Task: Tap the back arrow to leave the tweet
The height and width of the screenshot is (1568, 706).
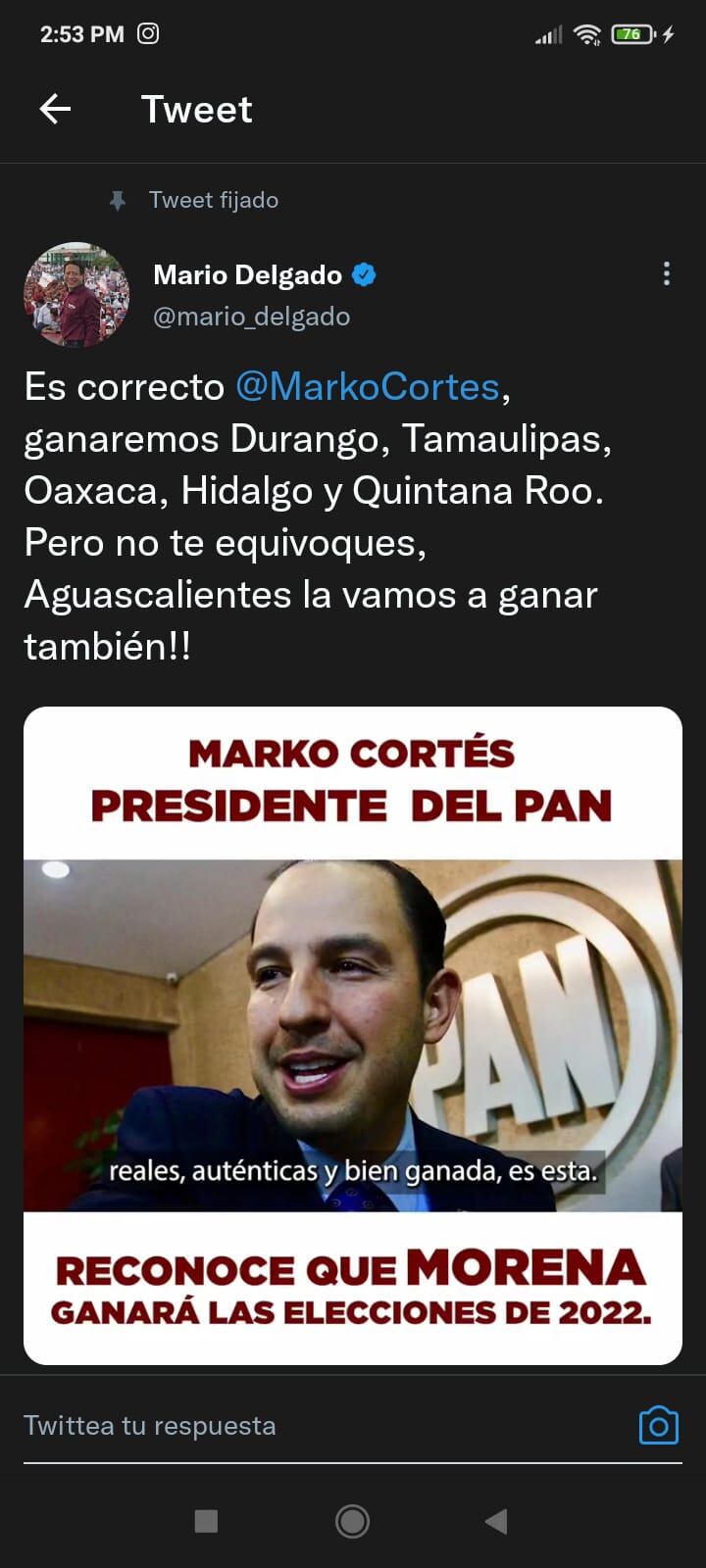Action: click(x=56, y=109)
